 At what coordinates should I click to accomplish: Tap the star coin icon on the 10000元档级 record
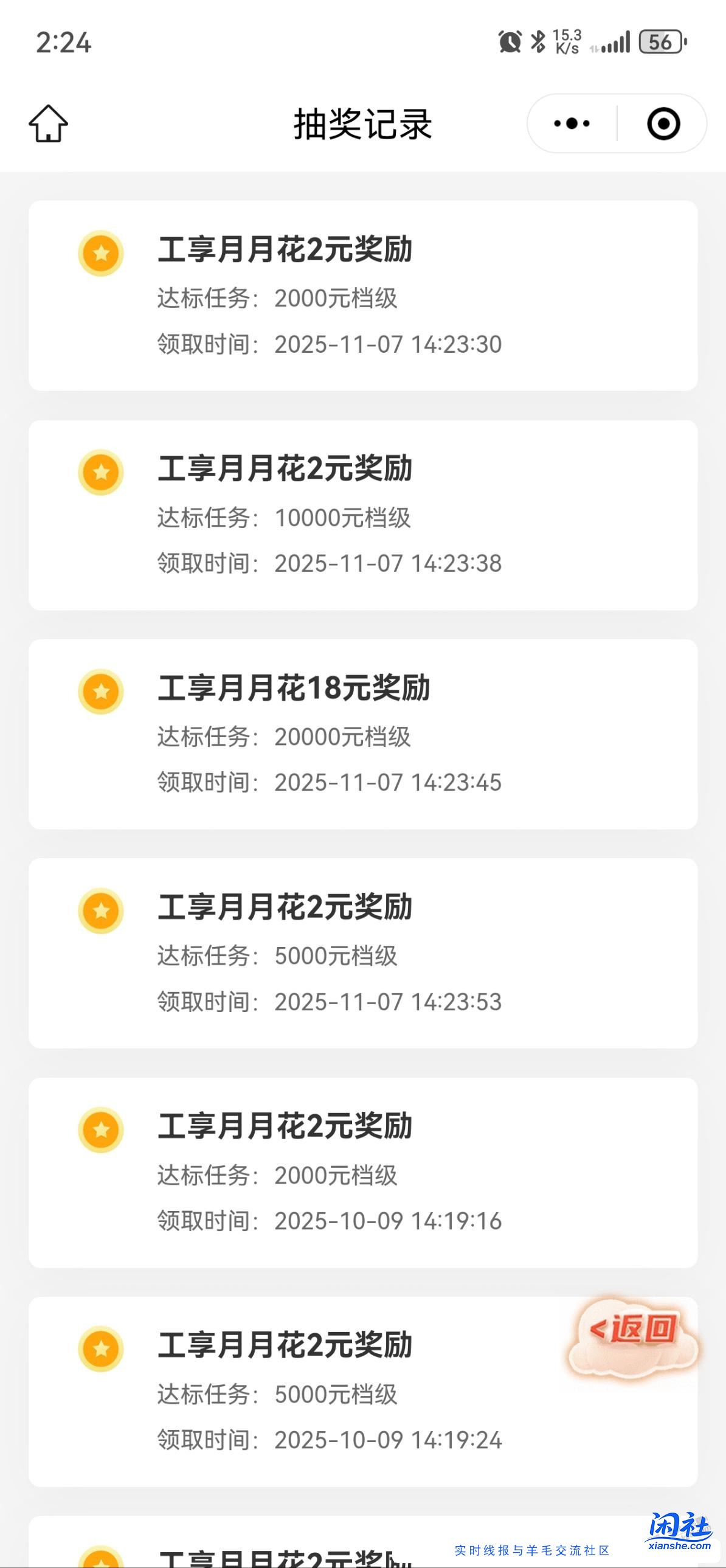pyautogui.click(x=101, y=471)
